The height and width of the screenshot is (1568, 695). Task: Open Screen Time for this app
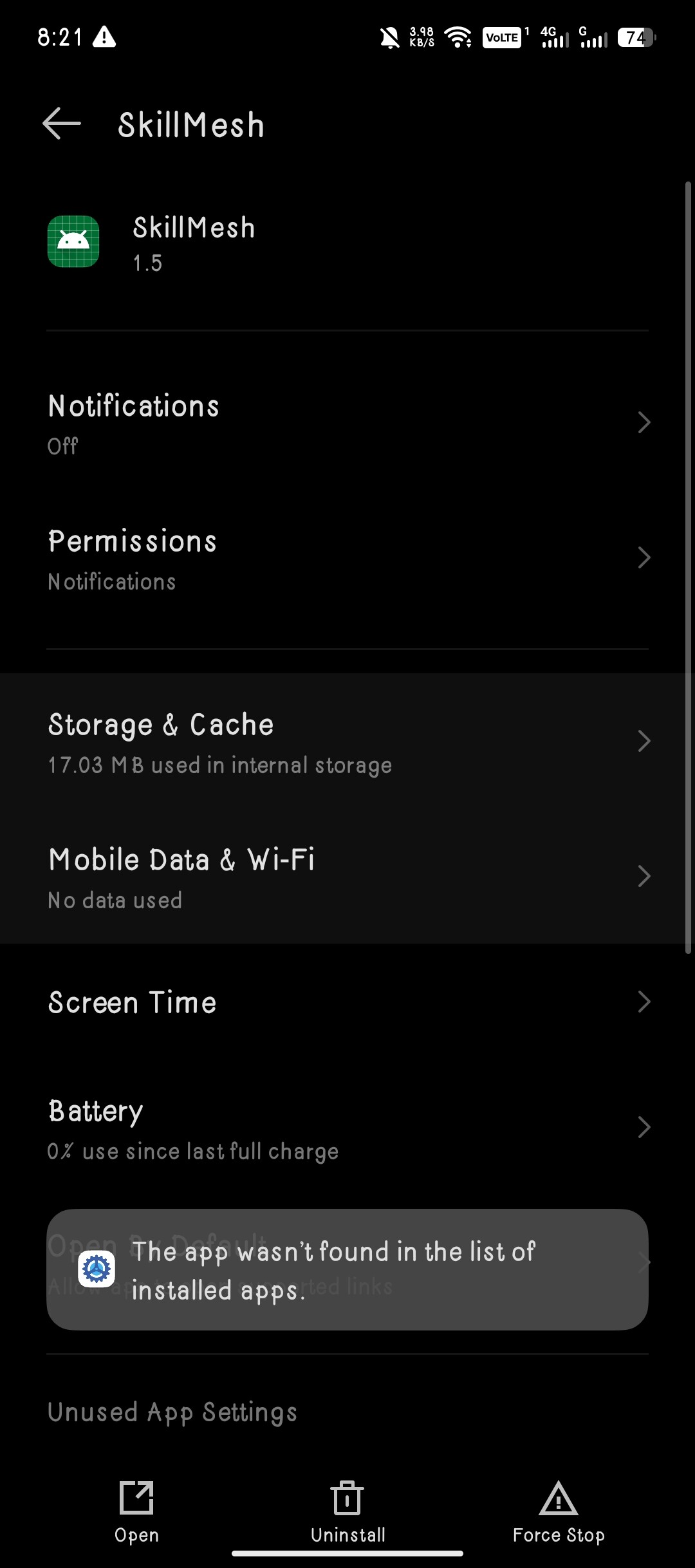pyautogui.click(x=347, y=1002)
